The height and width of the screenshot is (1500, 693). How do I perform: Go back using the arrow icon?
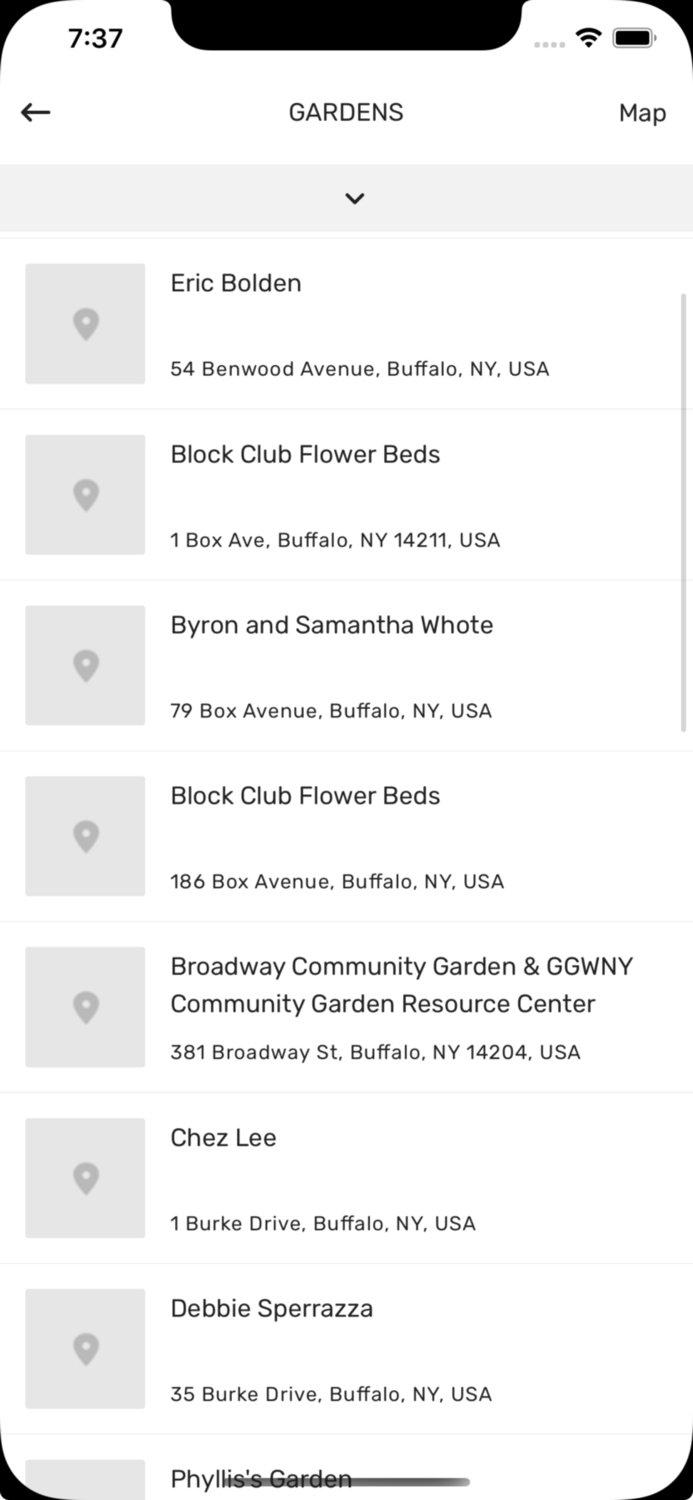tap(36, 112)
